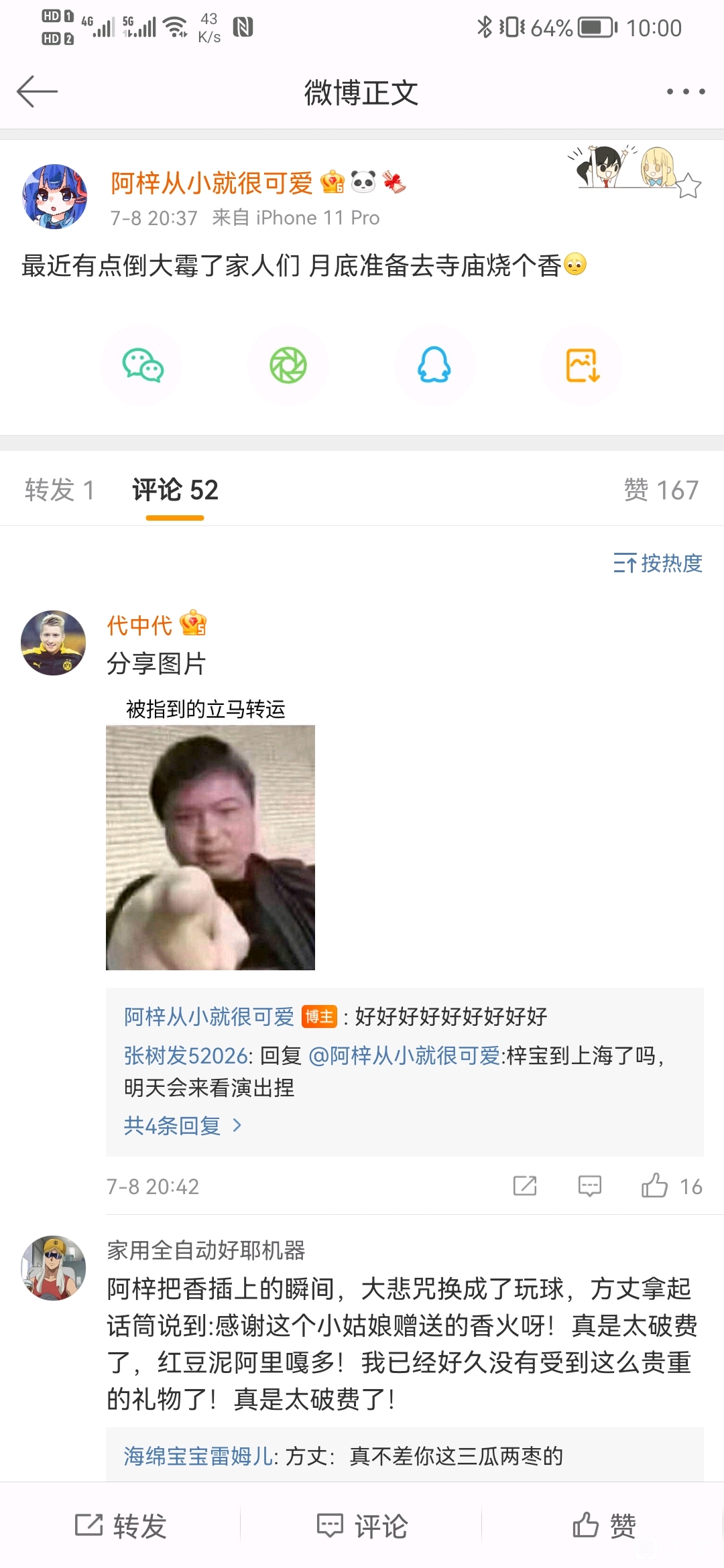
Task: Repost 代中代's comment
Action: pyautogui.click(x=525, y=1186)
